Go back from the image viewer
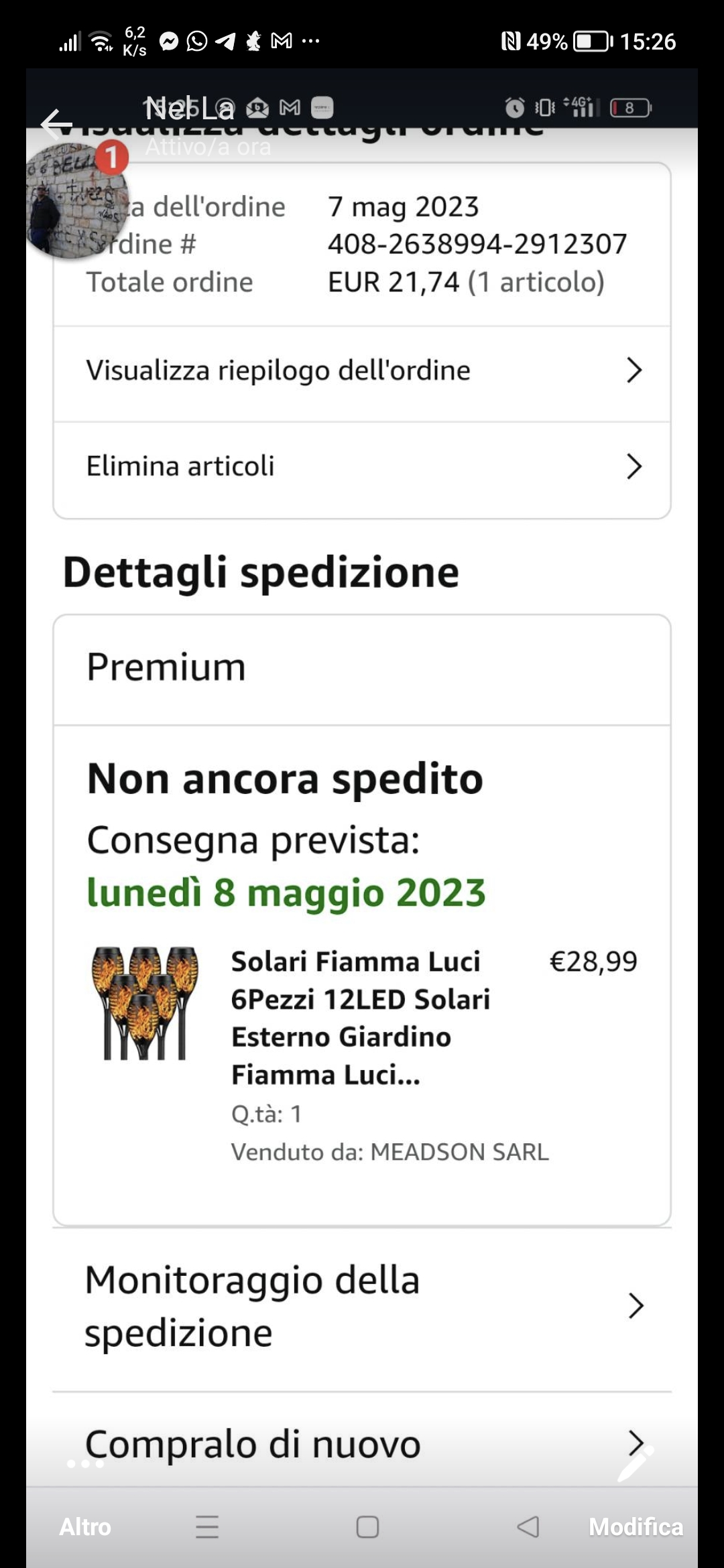The width and height of the screenshot is (724, 1568). coord(56,124)
